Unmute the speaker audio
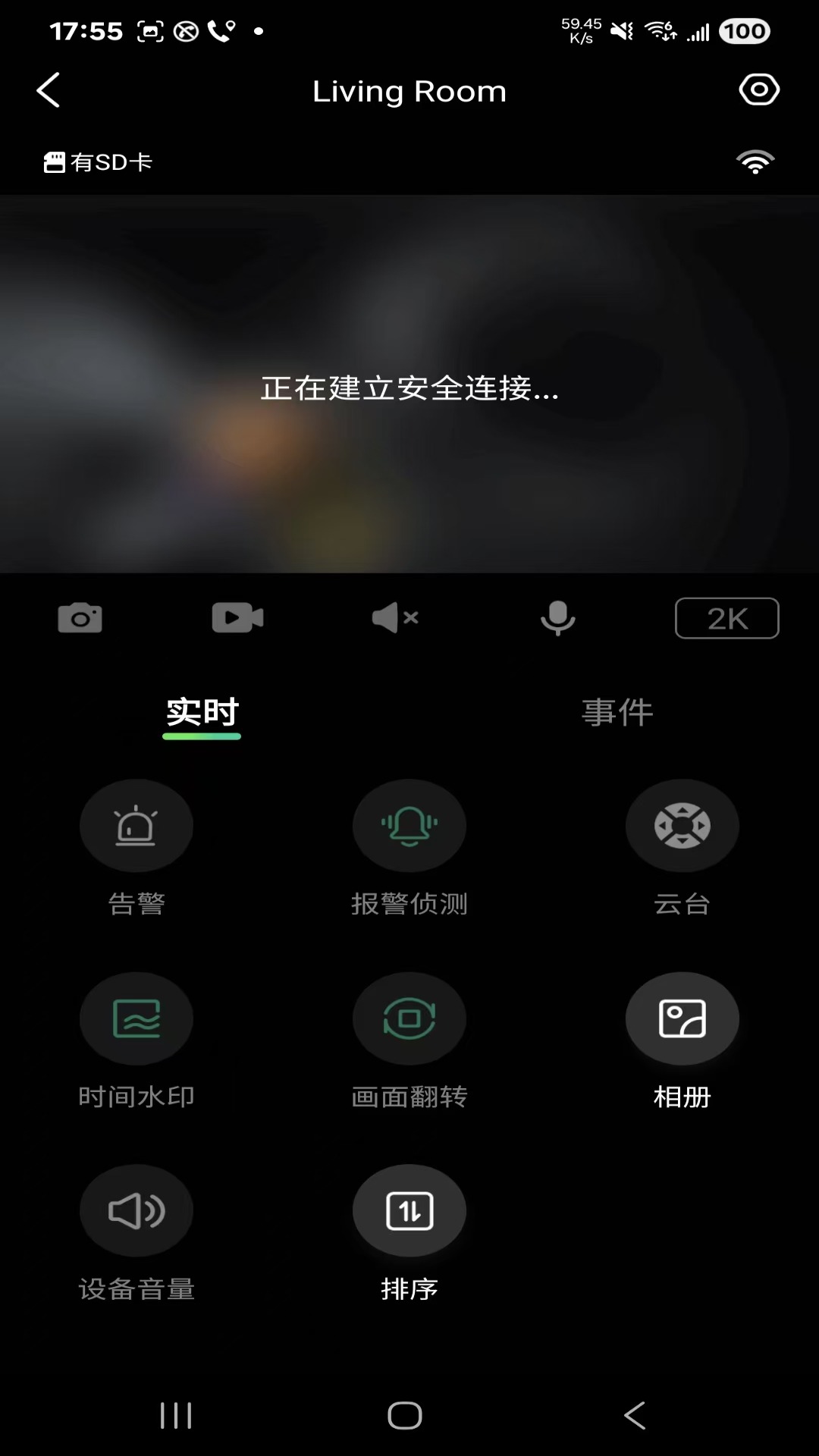819x1456 pixels. pyautogui.click(x=397, y=618)
